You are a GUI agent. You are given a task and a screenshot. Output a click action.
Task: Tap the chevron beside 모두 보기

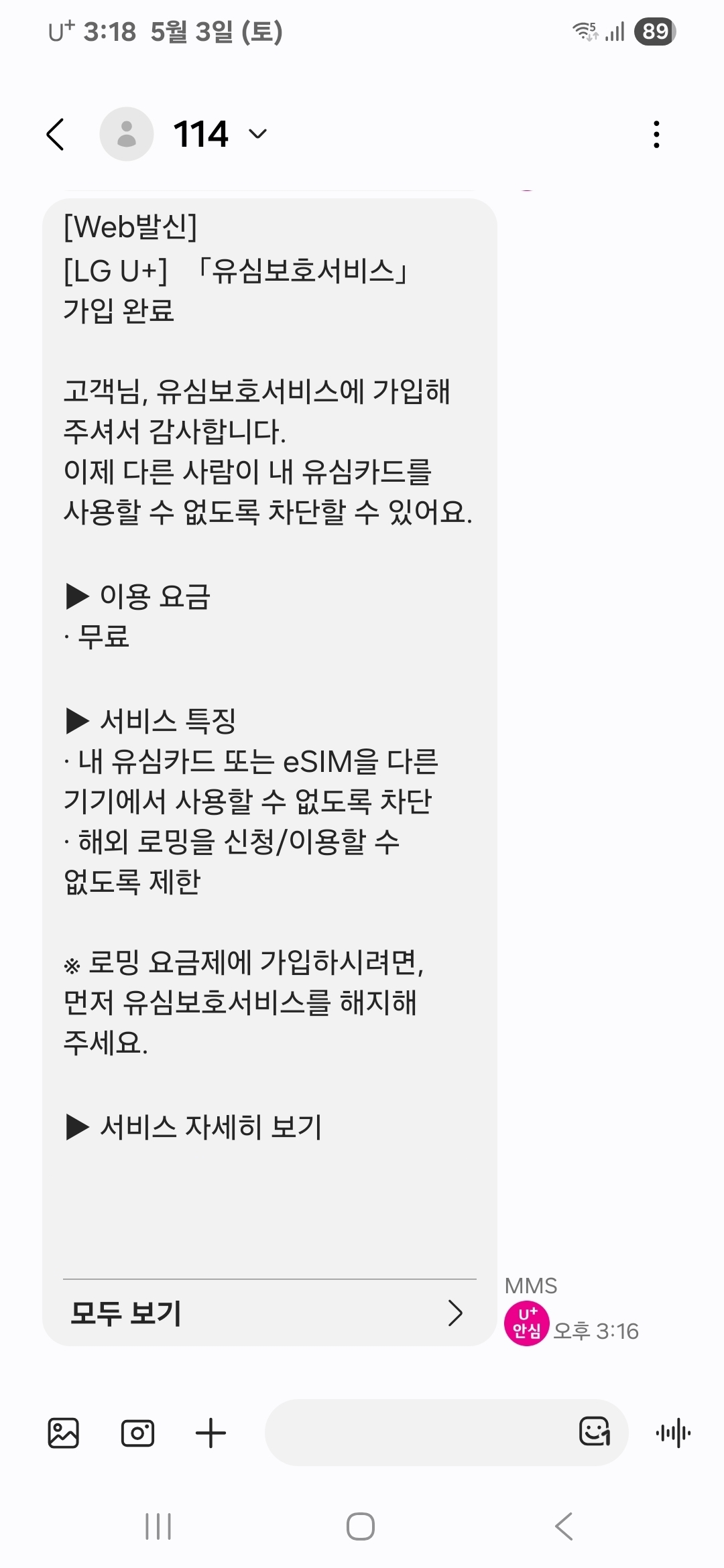(x=457, y=1314)
